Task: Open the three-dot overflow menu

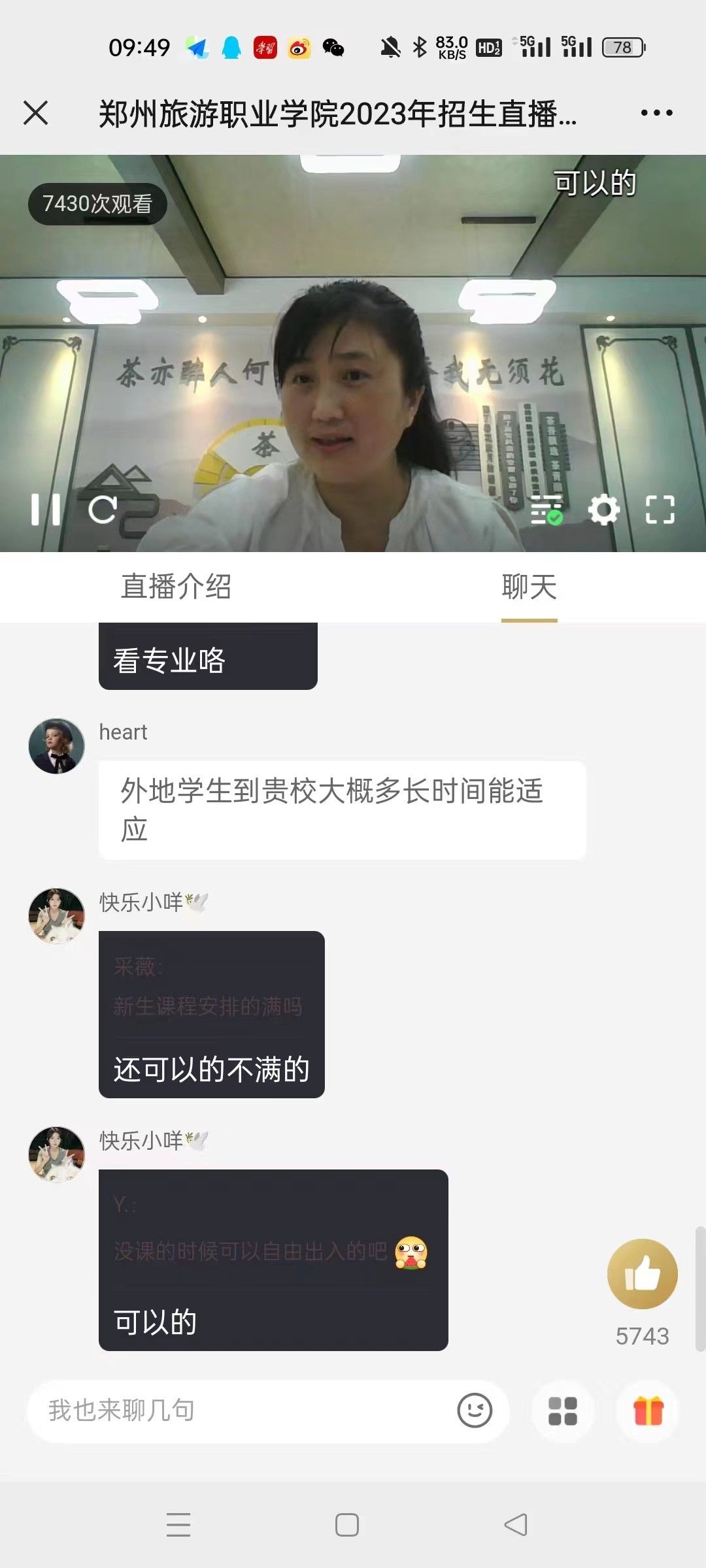Action: pyautogui.click(x=656, y=113)
